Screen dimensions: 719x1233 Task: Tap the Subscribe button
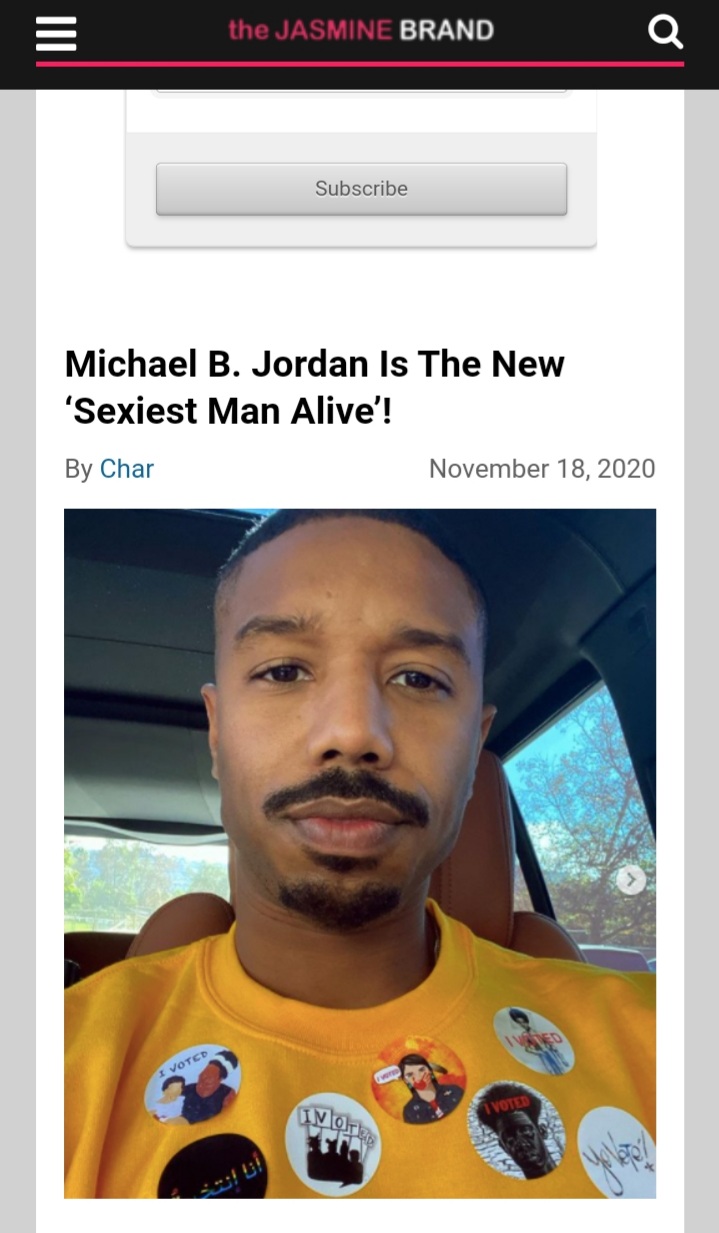click(361, 189)
